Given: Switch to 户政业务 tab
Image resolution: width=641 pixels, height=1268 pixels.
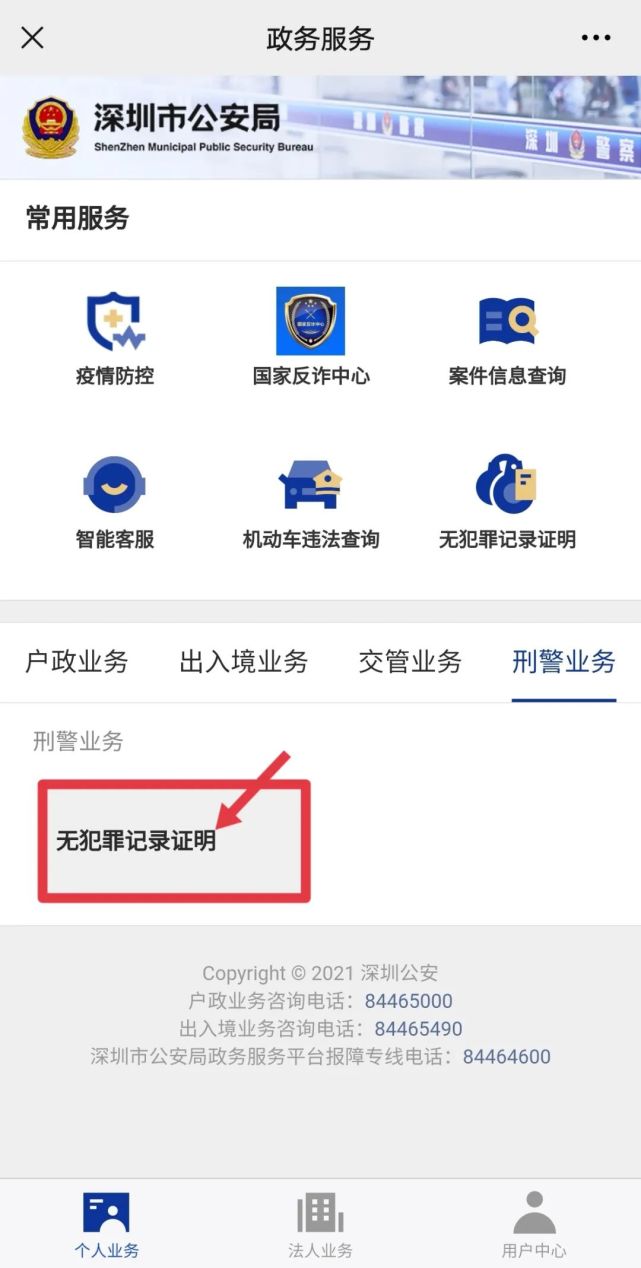Looking at the screenshot, I should 77,661.
